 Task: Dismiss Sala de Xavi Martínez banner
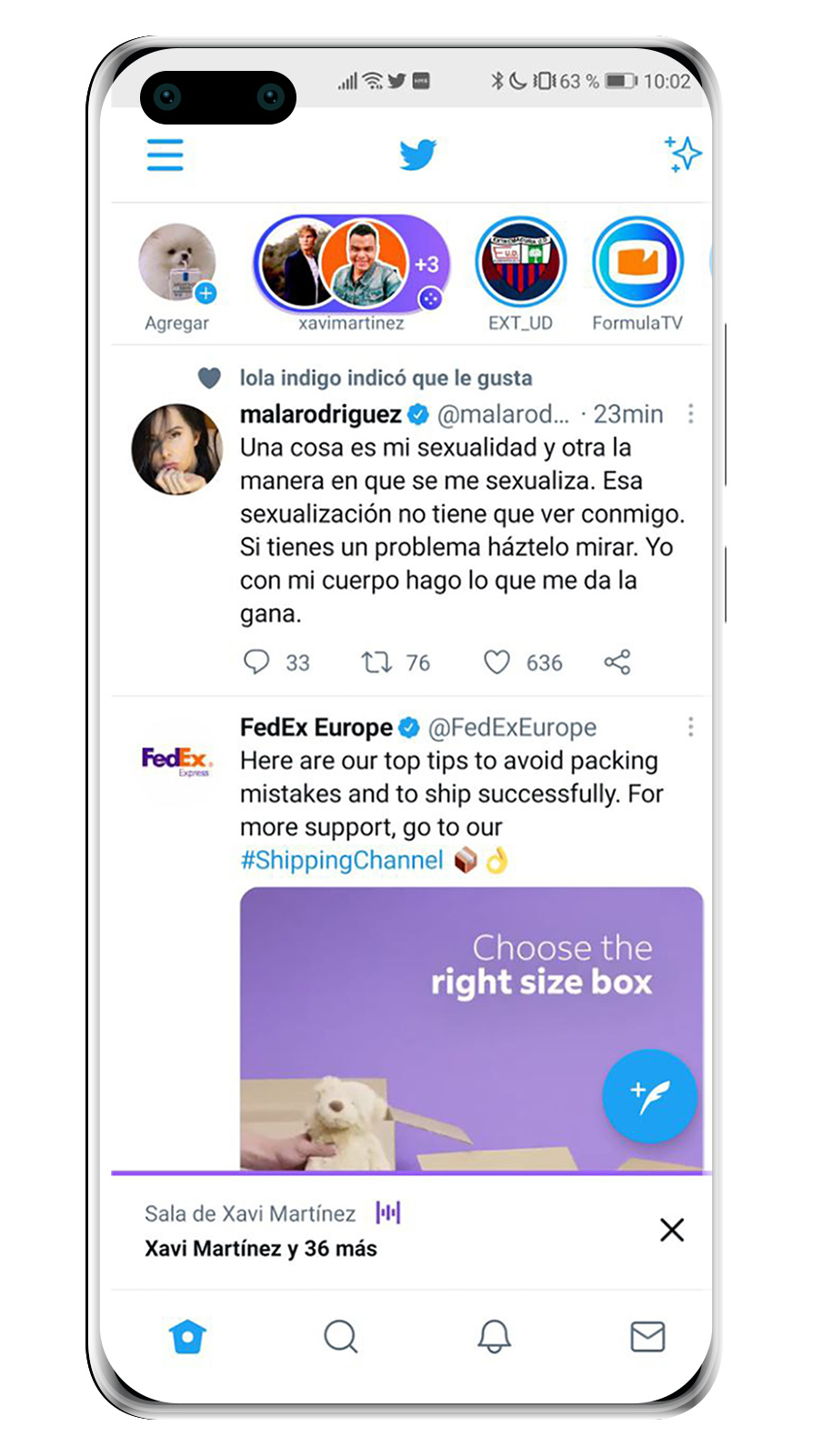tap(672, 1230)
